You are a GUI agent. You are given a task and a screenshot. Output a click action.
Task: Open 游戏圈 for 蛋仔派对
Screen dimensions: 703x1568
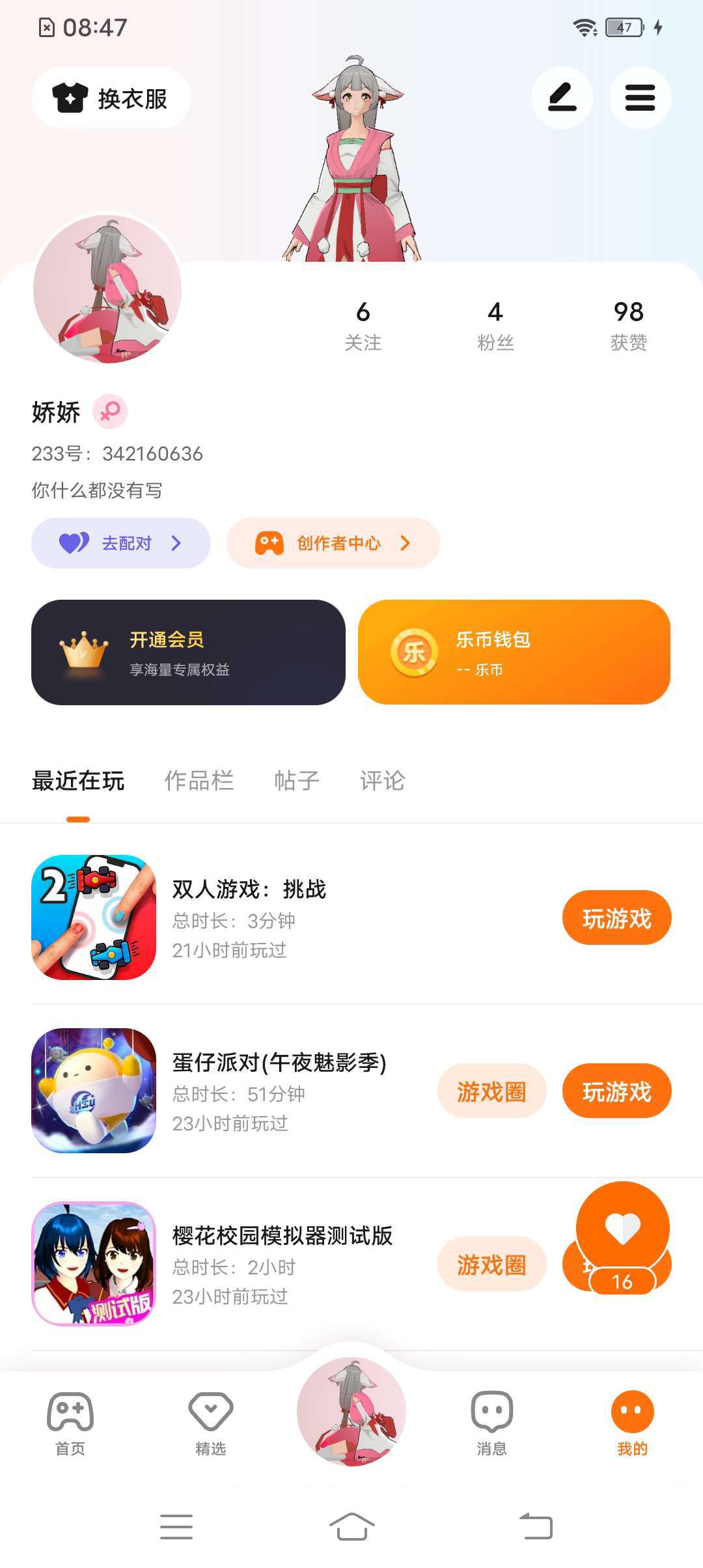pyautogui.click(x=491, y=1091)
